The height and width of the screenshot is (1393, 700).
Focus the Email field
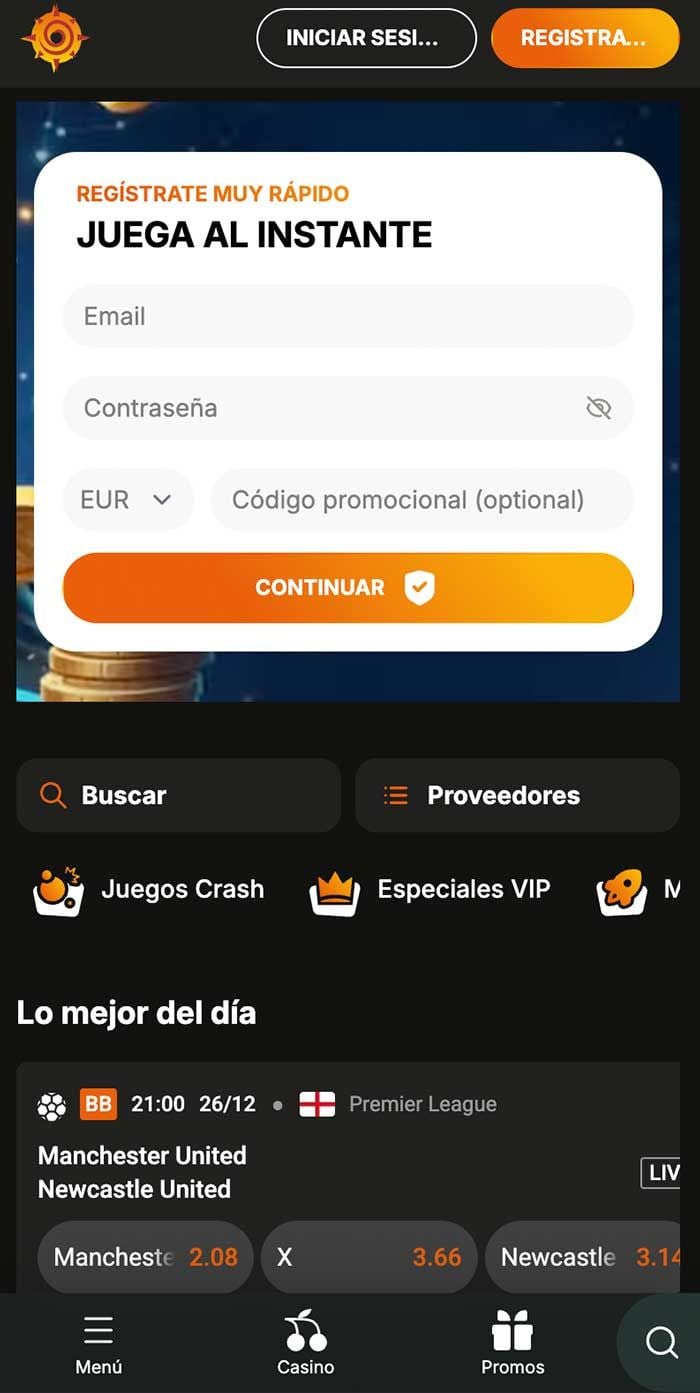348,316
